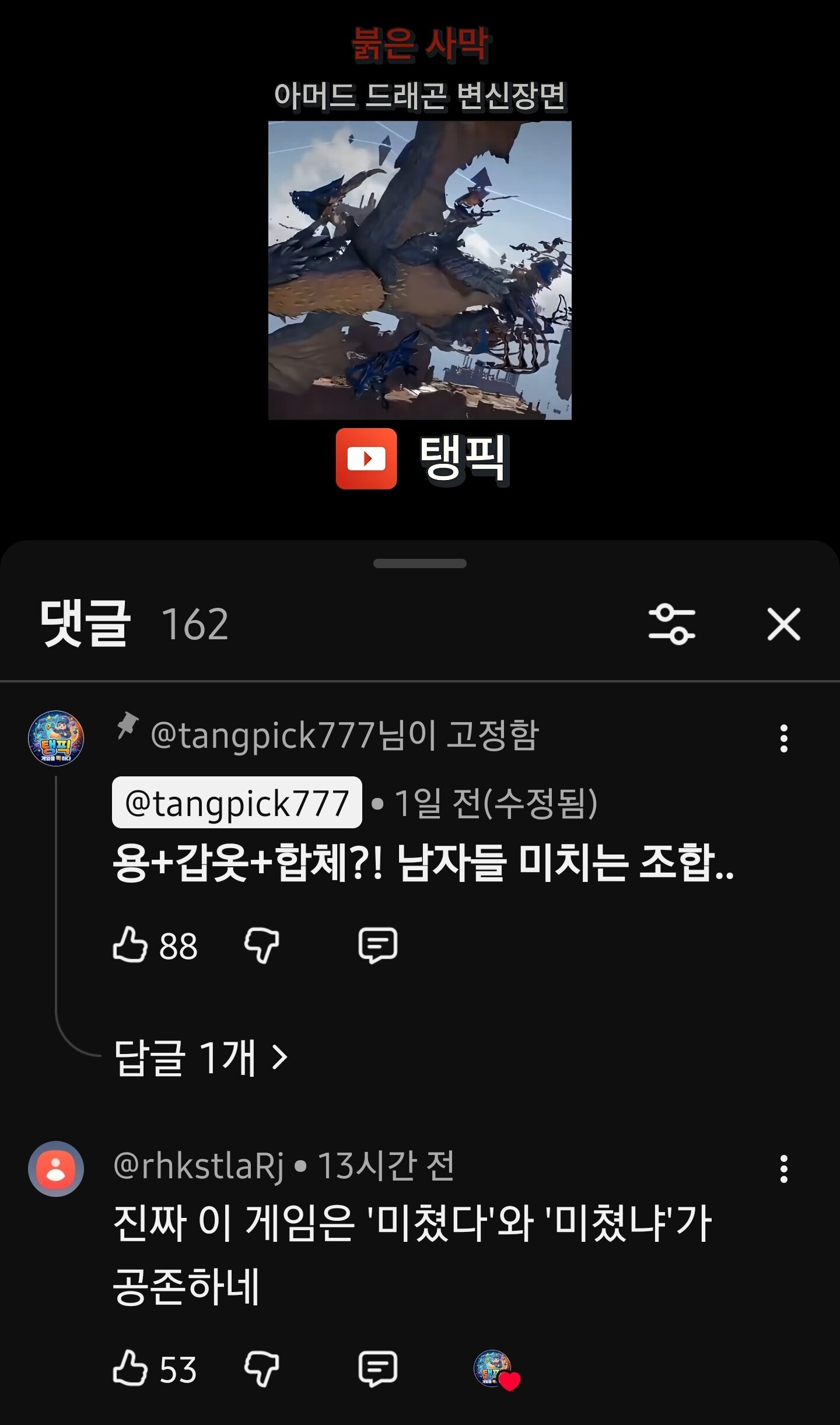Like the pinned comment by @tangpick777
Screen dimensions: 840x1425
tap(129, 945)
